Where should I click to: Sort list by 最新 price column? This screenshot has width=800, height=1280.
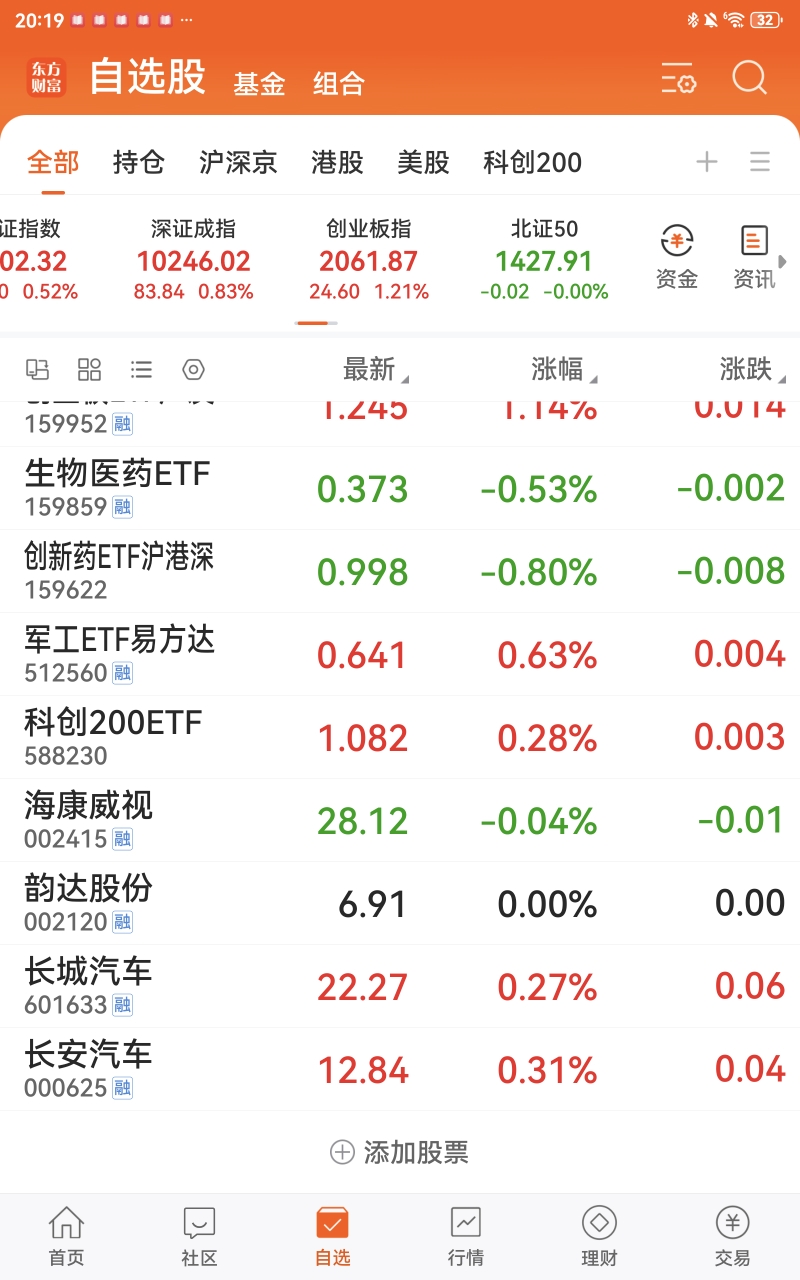point(376,370)
